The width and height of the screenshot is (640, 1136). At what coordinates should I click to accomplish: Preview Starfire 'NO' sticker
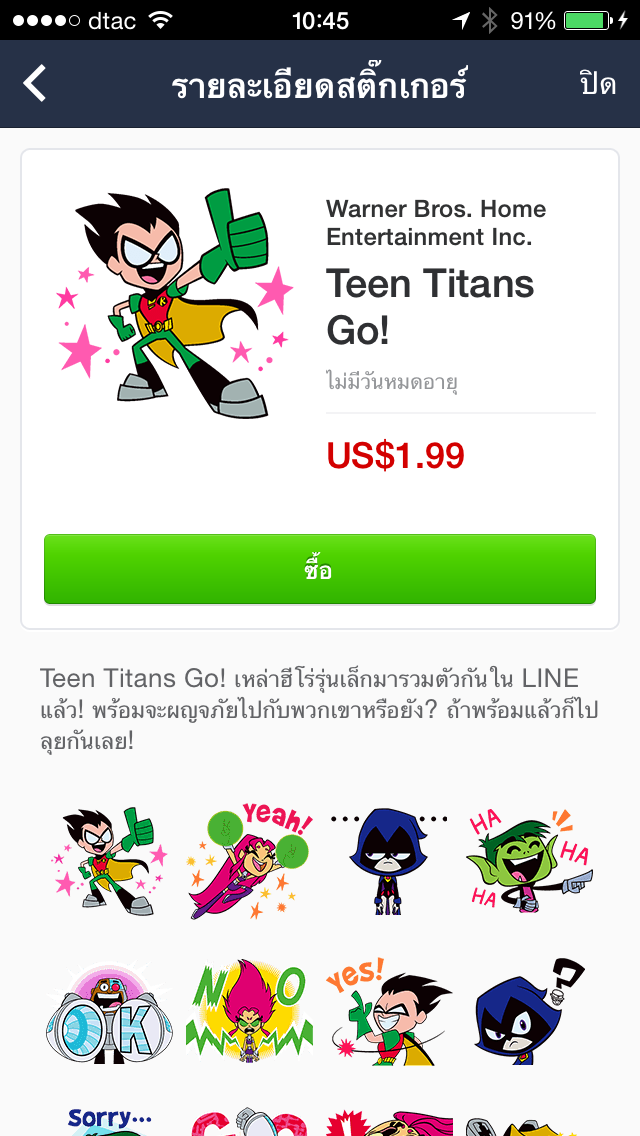point(250,1014)
